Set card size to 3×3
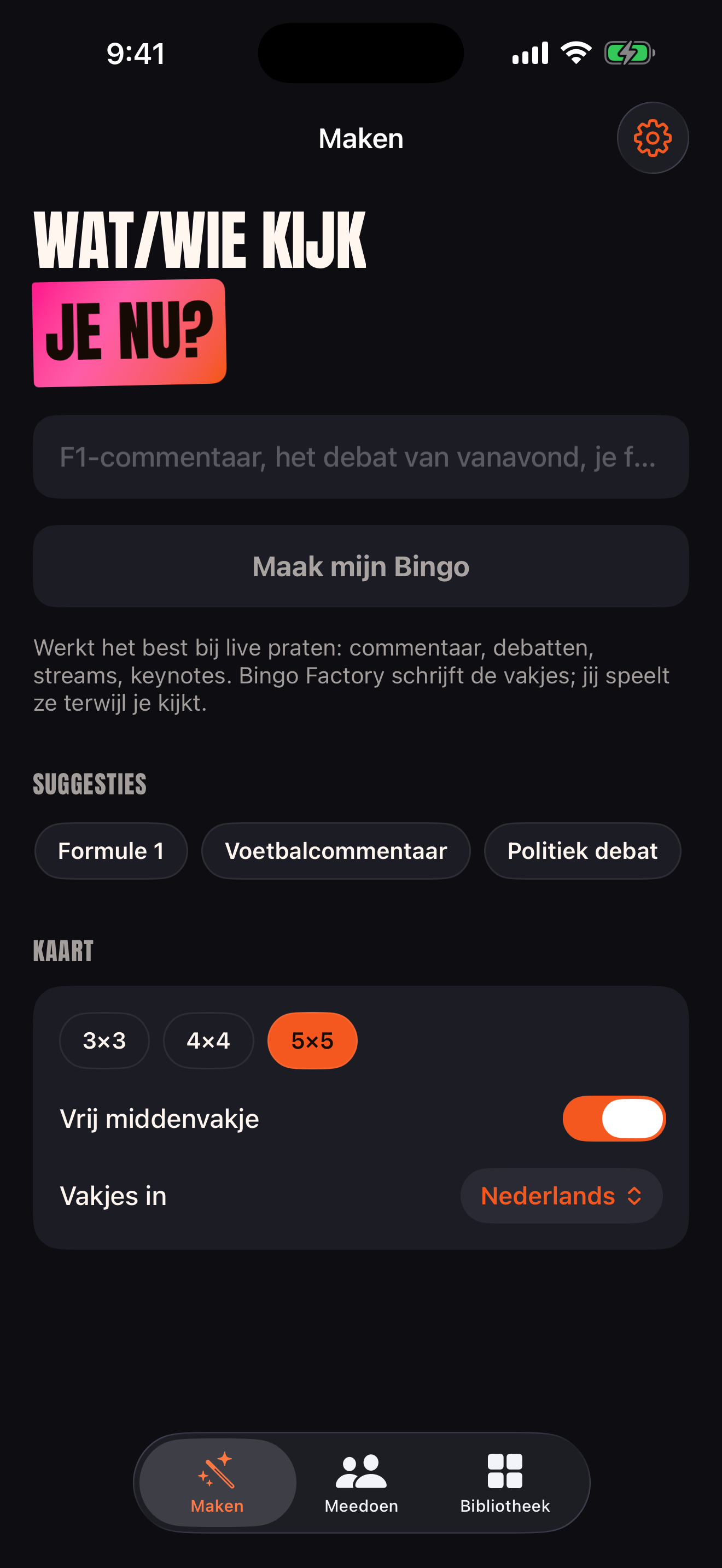 tap(104, 1040)
